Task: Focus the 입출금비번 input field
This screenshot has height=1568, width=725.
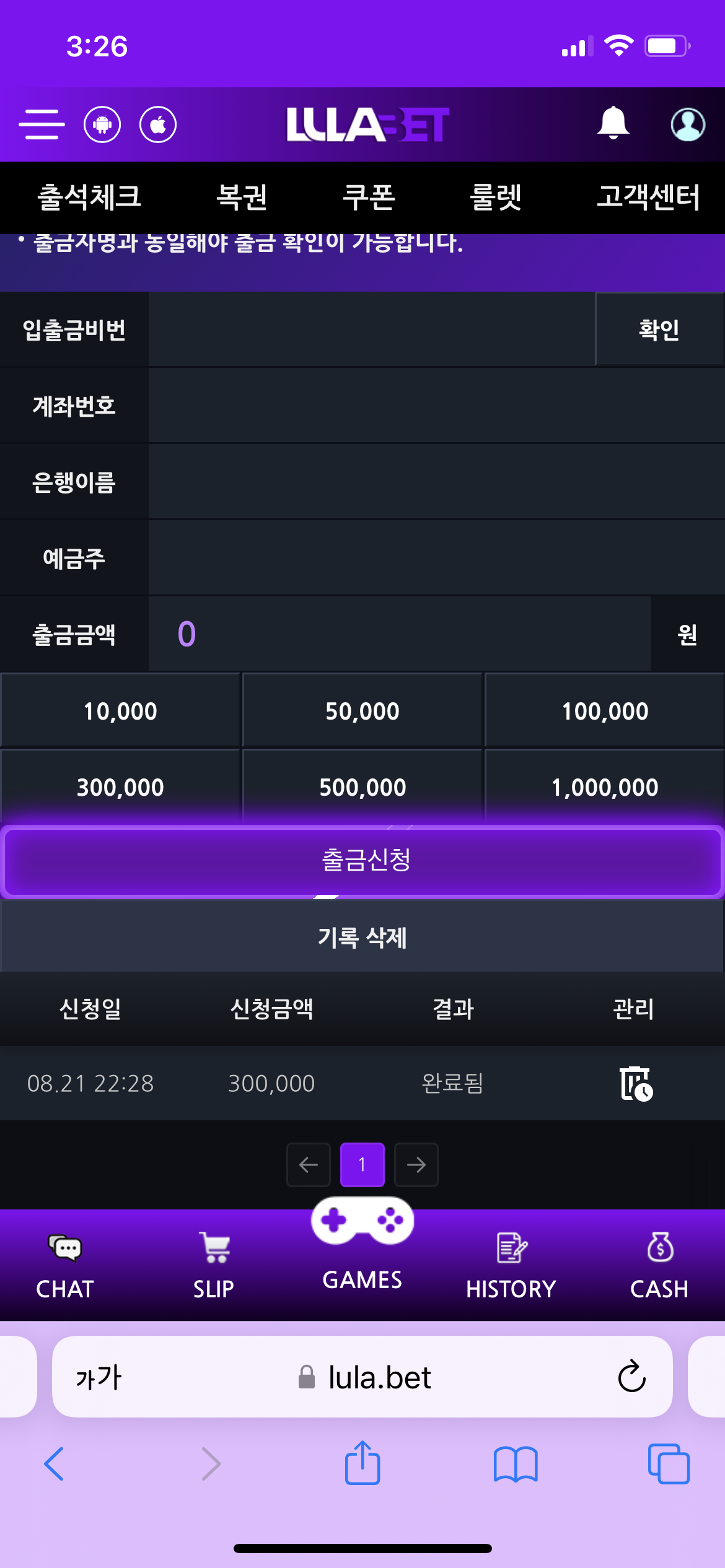Action: [x=372, y=329]
